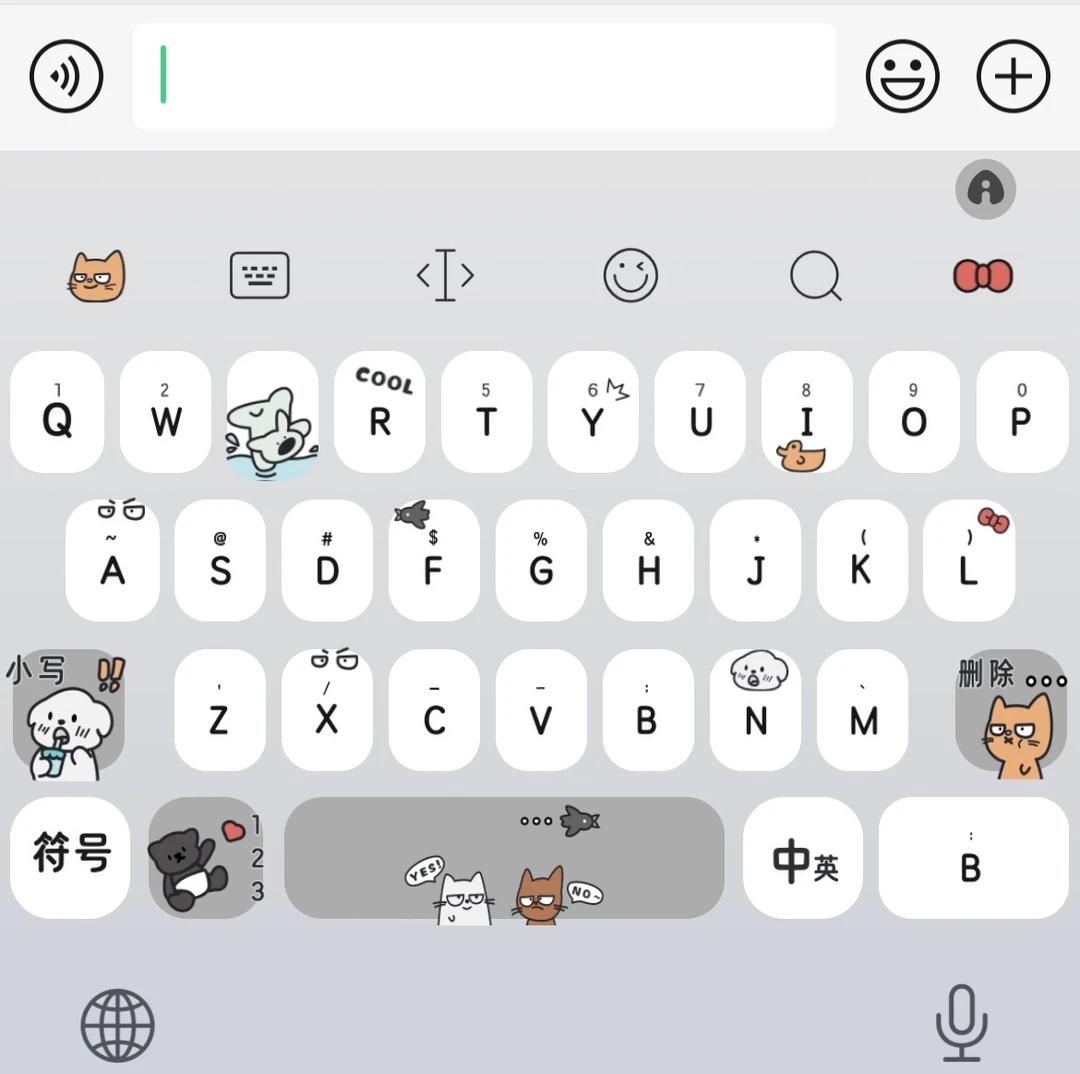Start voice dictation with microphone

pyautogui.click(x=961, y=1023)
